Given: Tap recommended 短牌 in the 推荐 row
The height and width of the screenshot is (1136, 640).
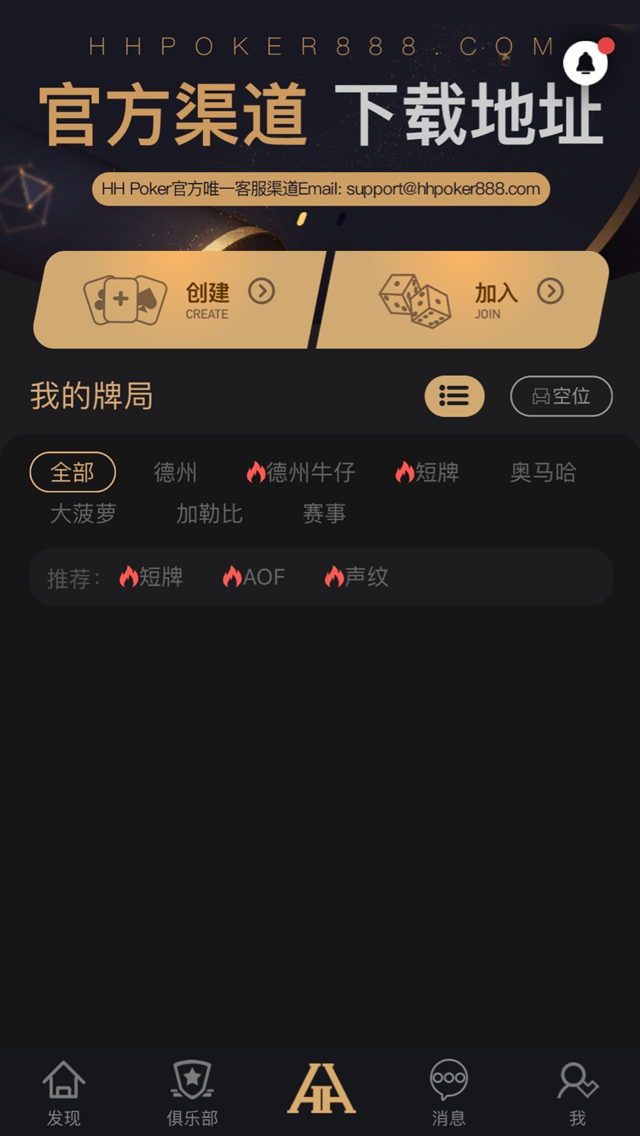Looking at the screenshot, I should [x=151, y=577].
